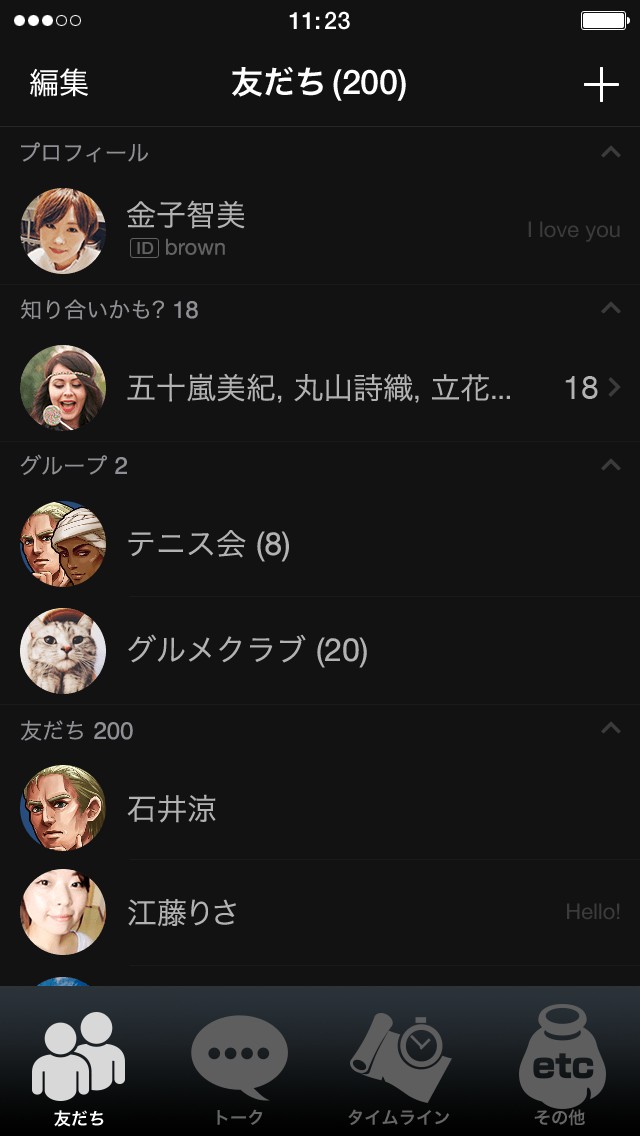
Task: Add a friend with the plus icon
Action: (601, 85)
